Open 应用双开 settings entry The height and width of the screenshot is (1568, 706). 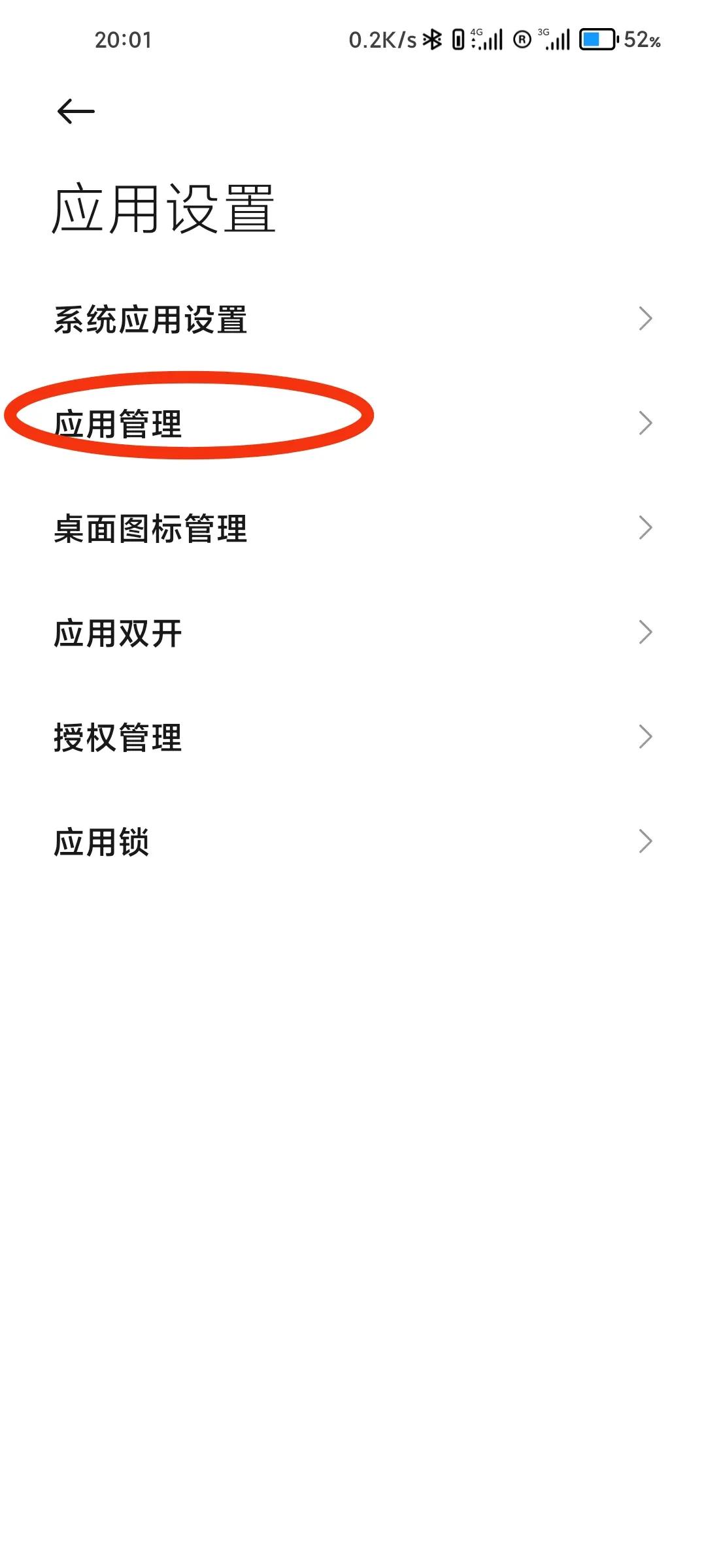point(118,632)
